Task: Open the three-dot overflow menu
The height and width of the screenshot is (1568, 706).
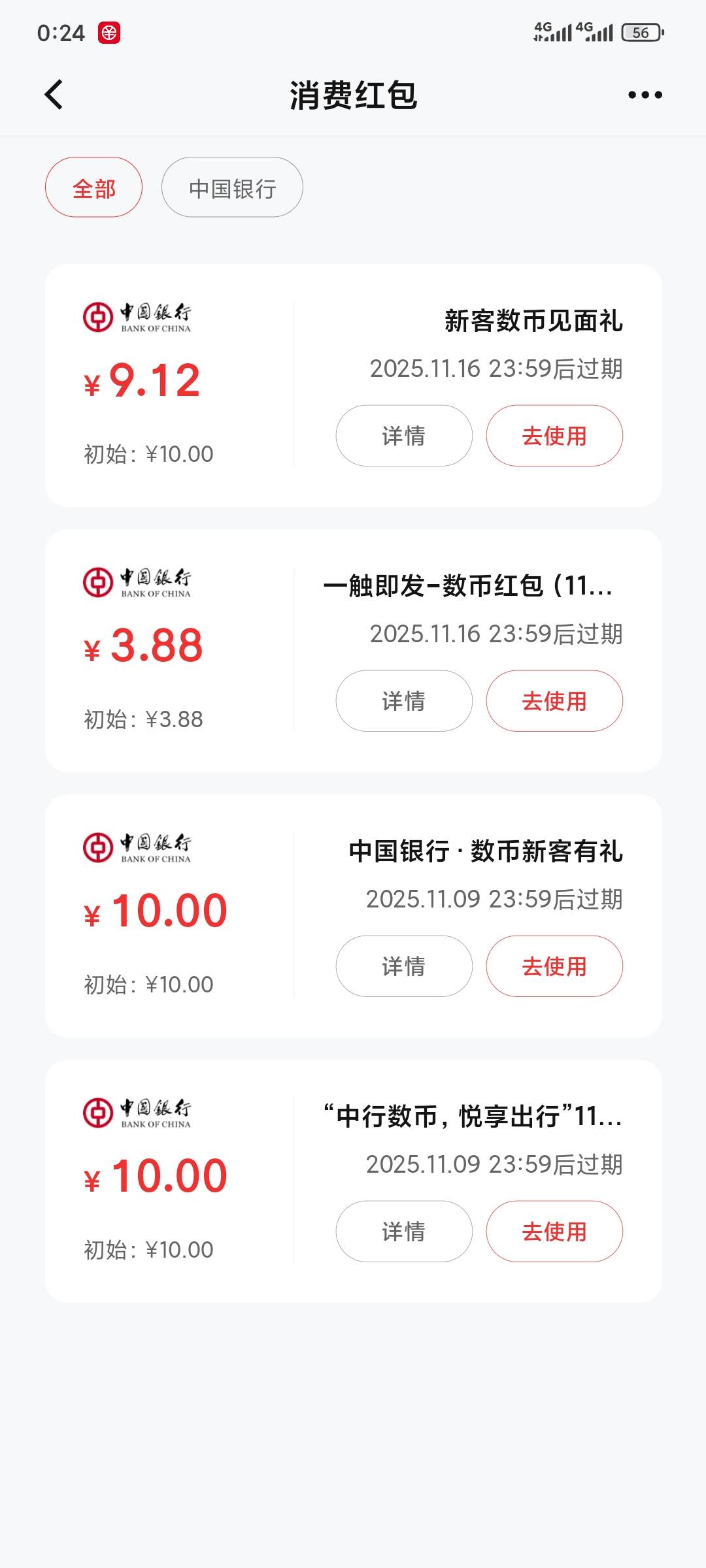Action: pos(645,95)
